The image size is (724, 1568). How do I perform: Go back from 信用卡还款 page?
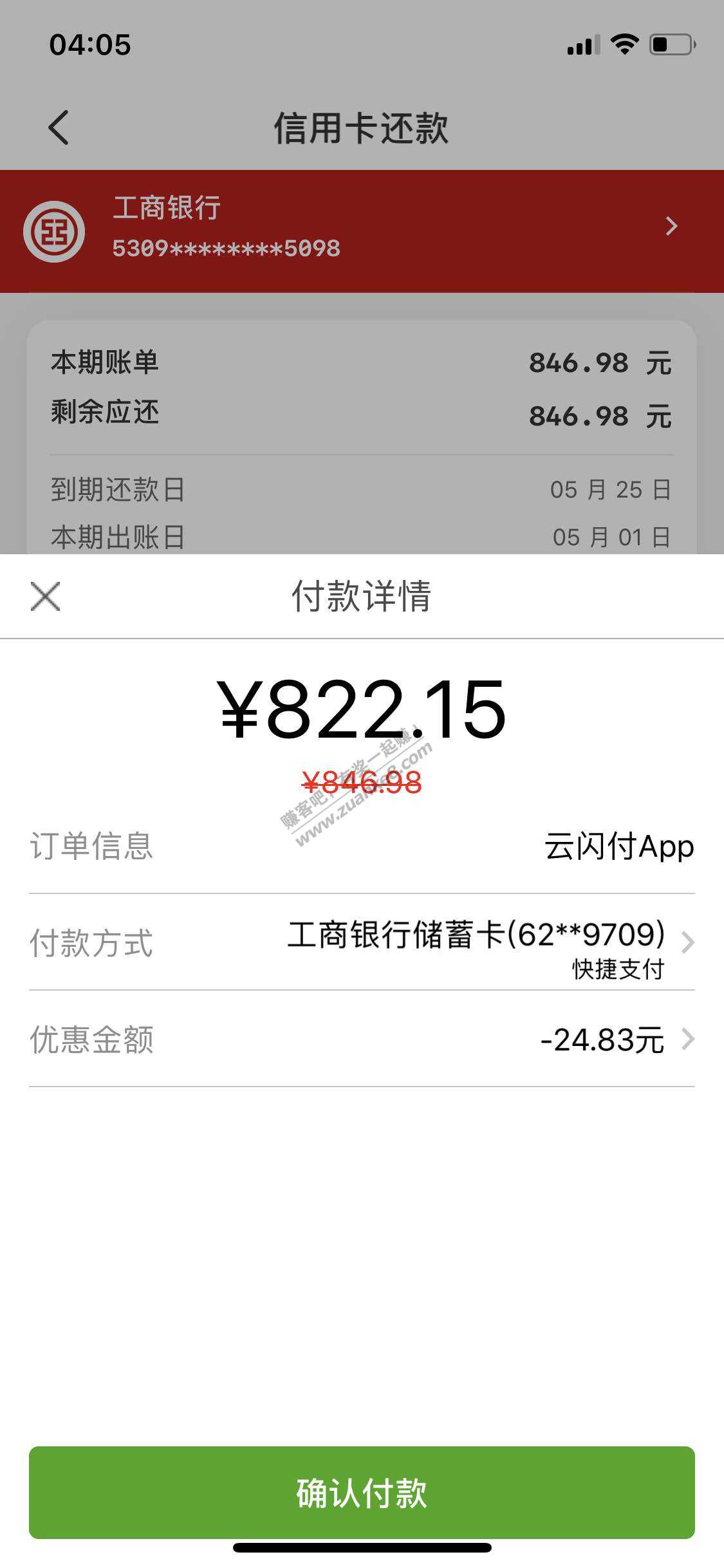pyautogui.click(x=59, y=127)
